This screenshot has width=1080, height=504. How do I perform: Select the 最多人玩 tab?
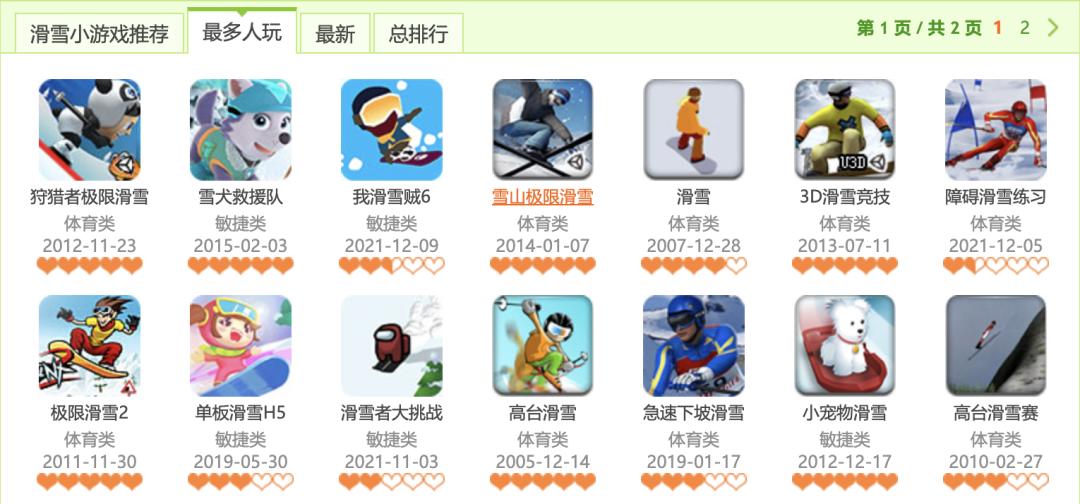click(x=242, y=32)
